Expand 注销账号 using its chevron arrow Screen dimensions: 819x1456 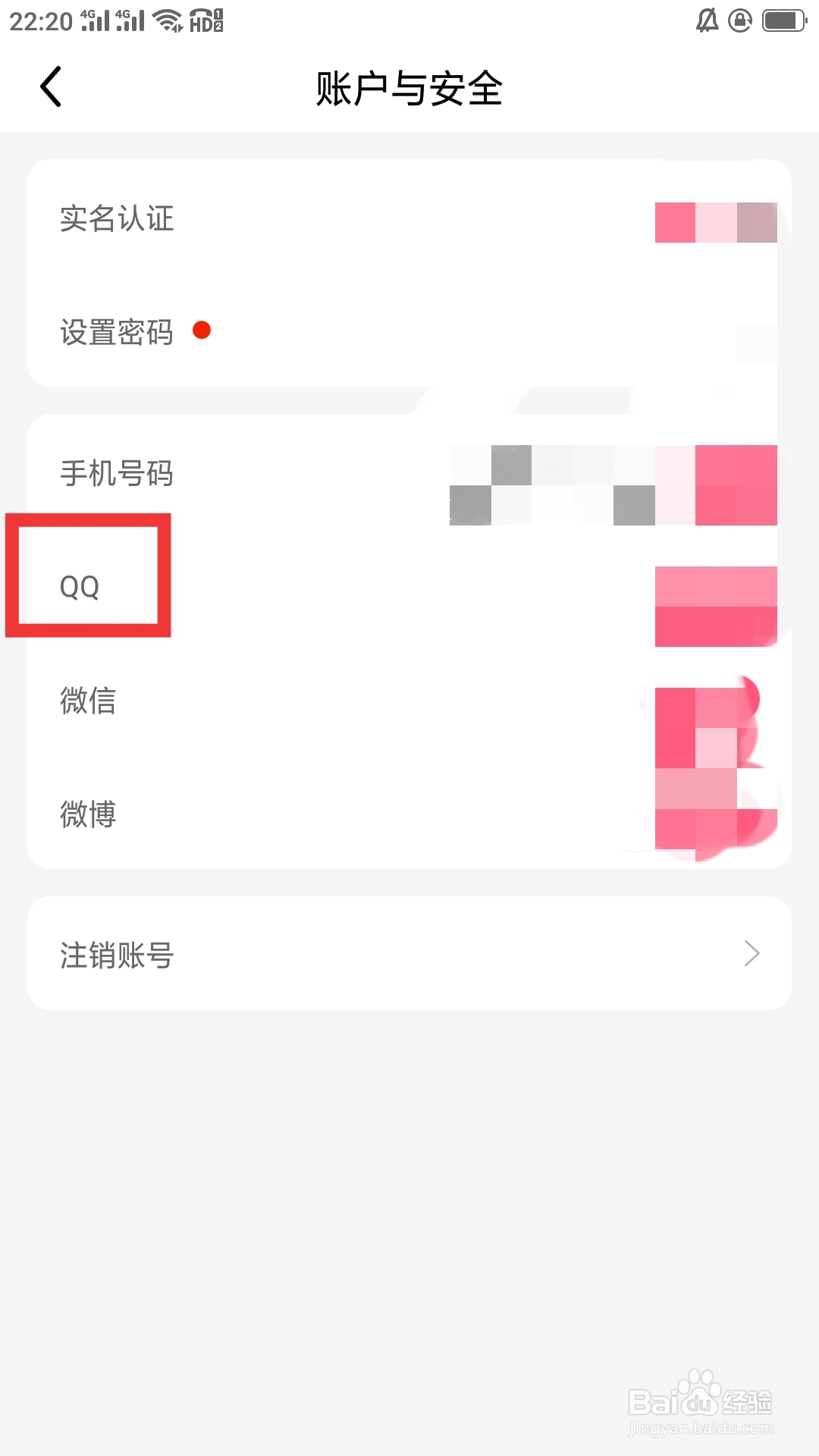pyautogui.click(x=751, y=953)
